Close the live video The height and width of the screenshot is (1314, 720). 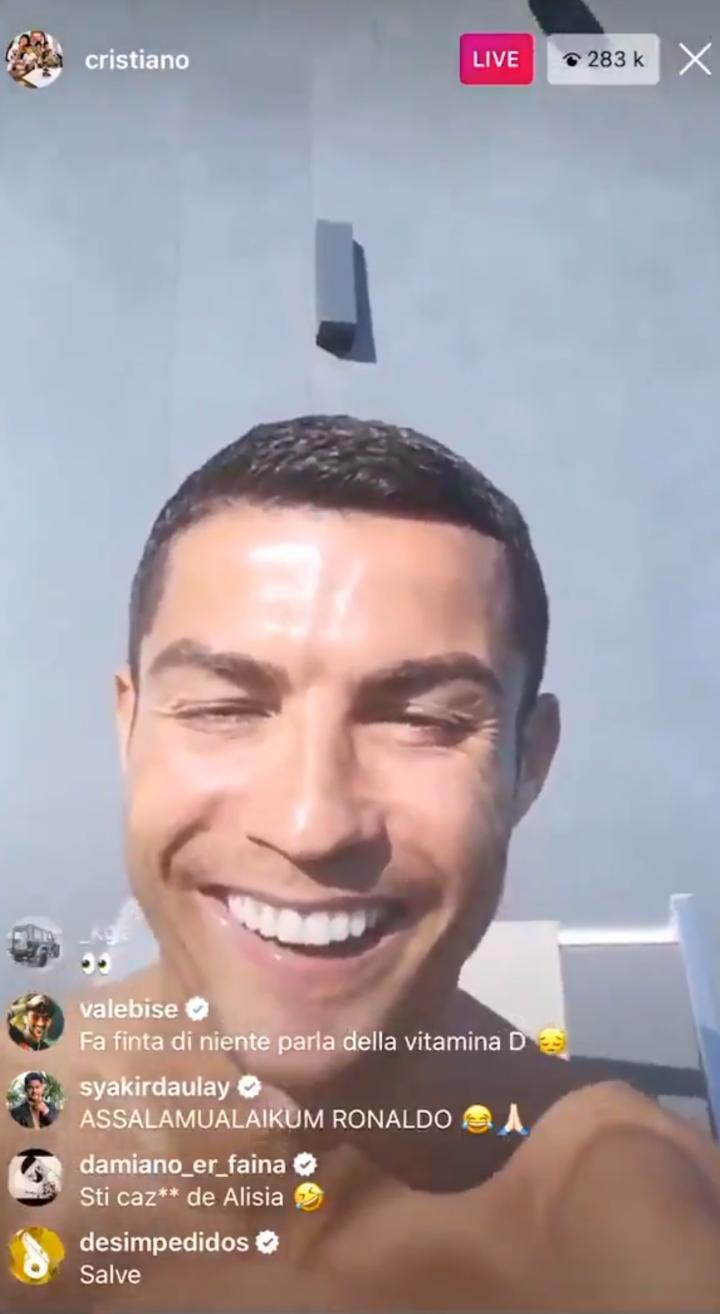[695, 59]
